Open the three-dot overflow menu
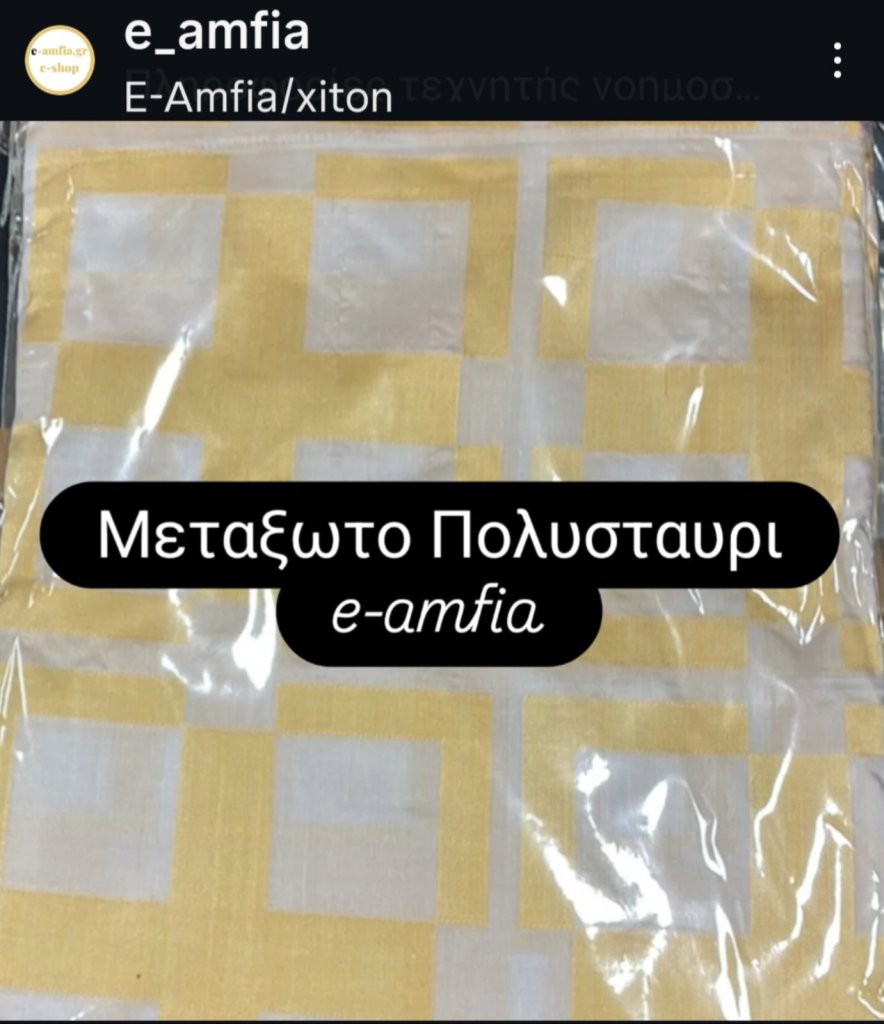The width and height of the screenshot is (884, 1024). [838, 60]
